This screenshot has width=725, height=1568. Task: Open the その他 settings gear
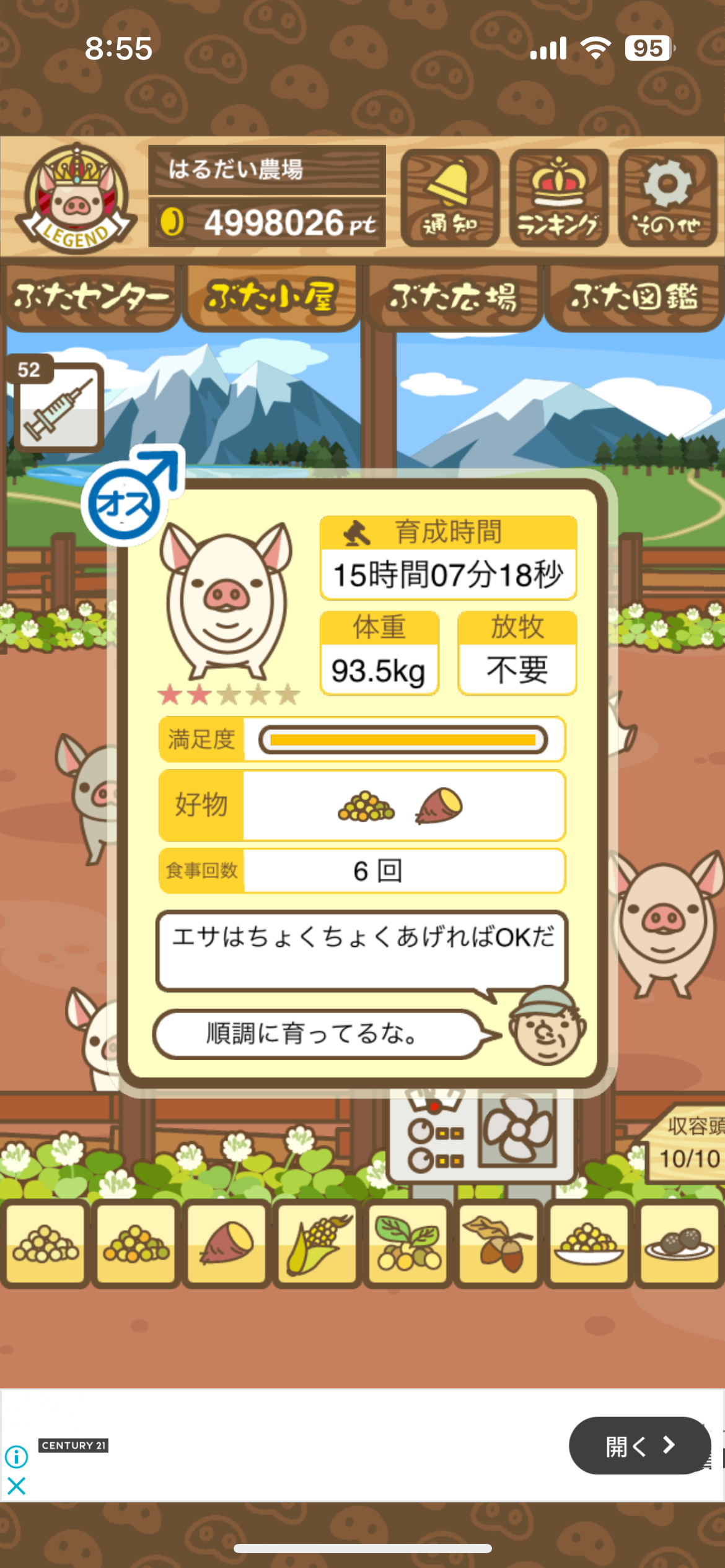pos(667,198)
